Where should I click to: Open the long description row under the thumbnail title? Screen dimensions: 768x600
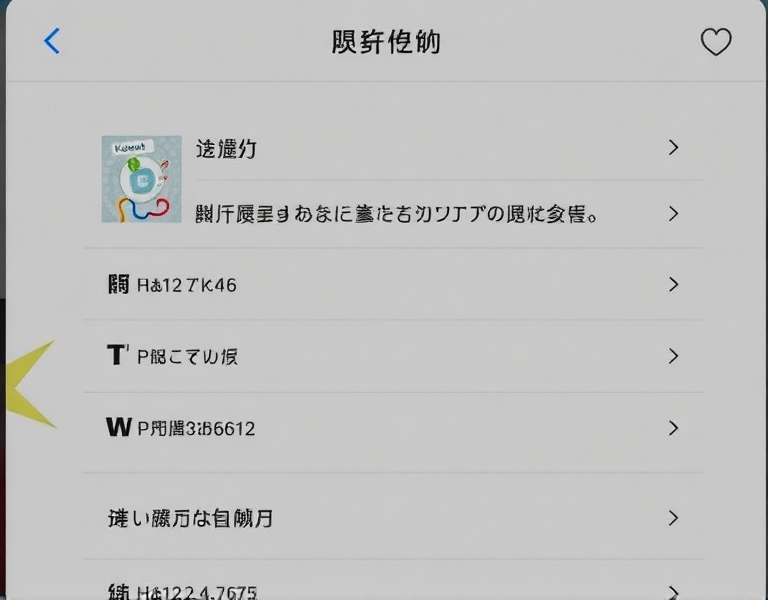440,213
